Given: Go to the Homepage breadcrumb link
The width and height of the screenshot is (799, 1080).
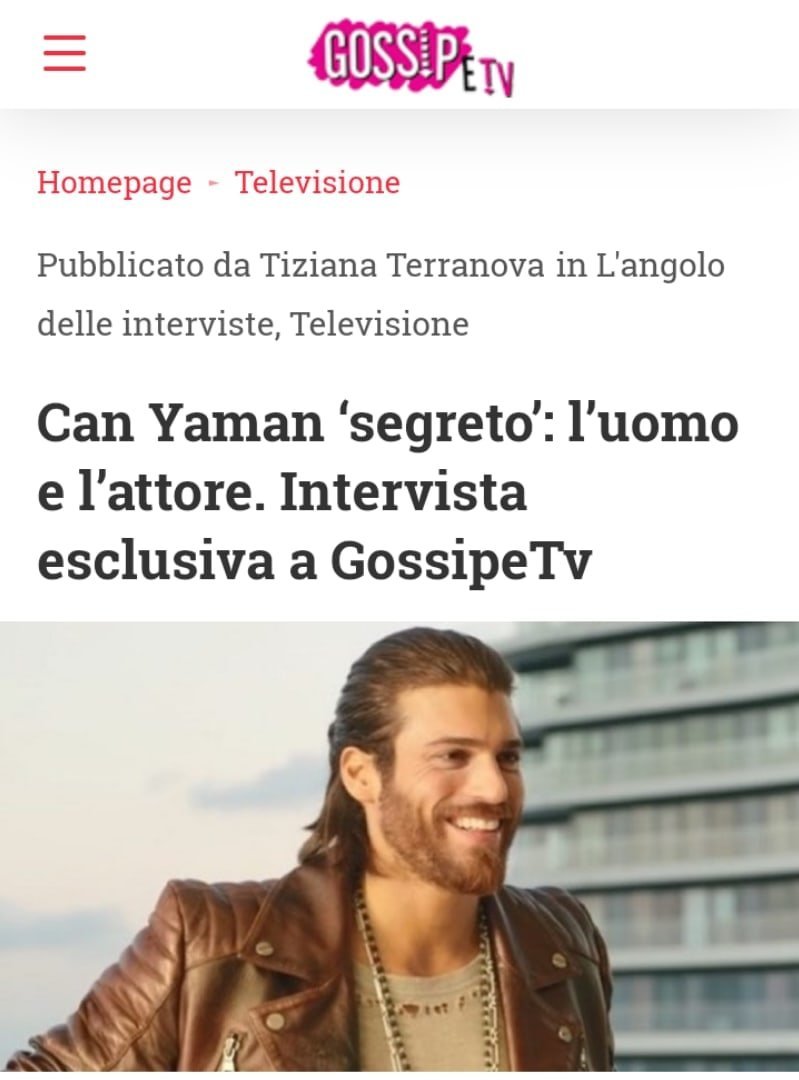Looking at the screenshot, I should pyautogui.click(x=114, y=183).
